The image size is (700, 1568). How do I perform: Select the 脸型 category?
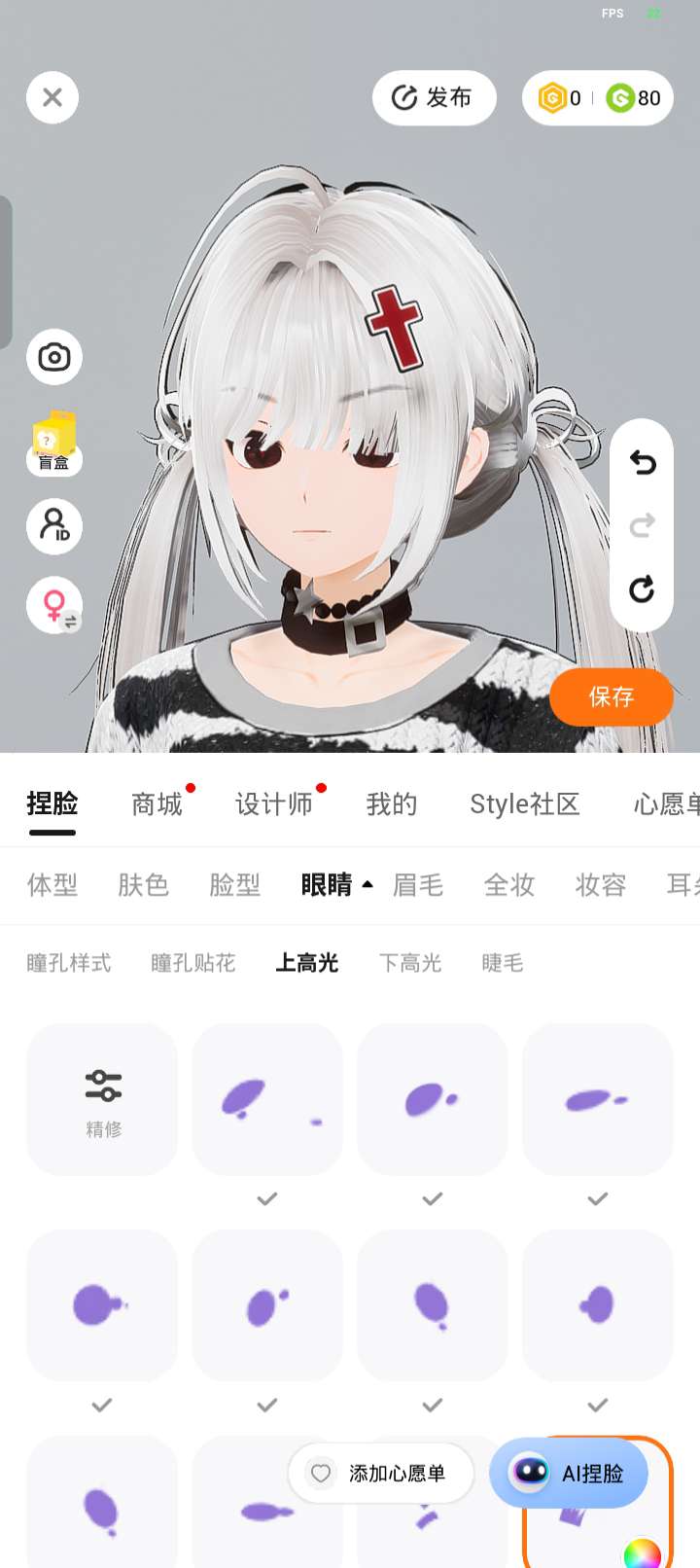235,885
